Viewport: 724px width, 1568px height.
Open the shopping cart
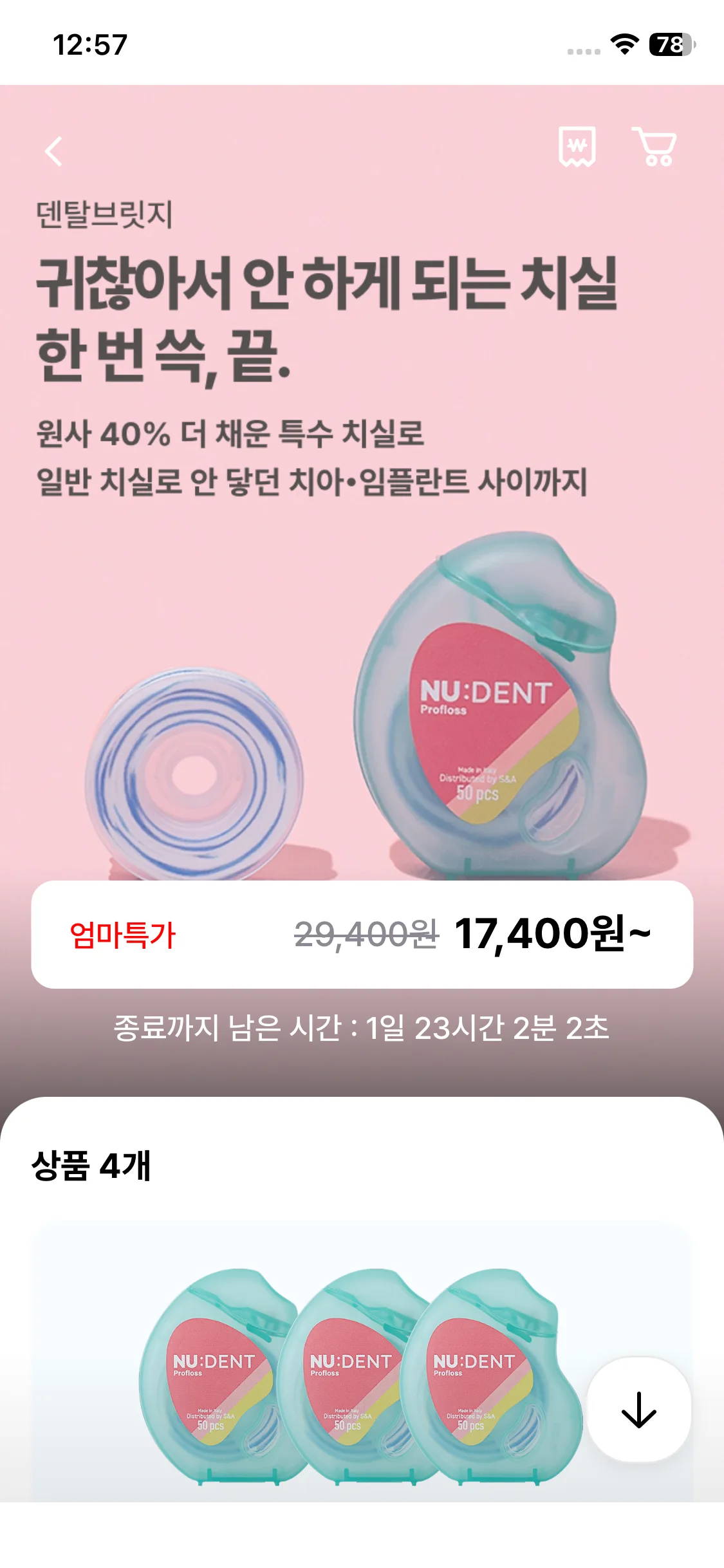(655, 147)
